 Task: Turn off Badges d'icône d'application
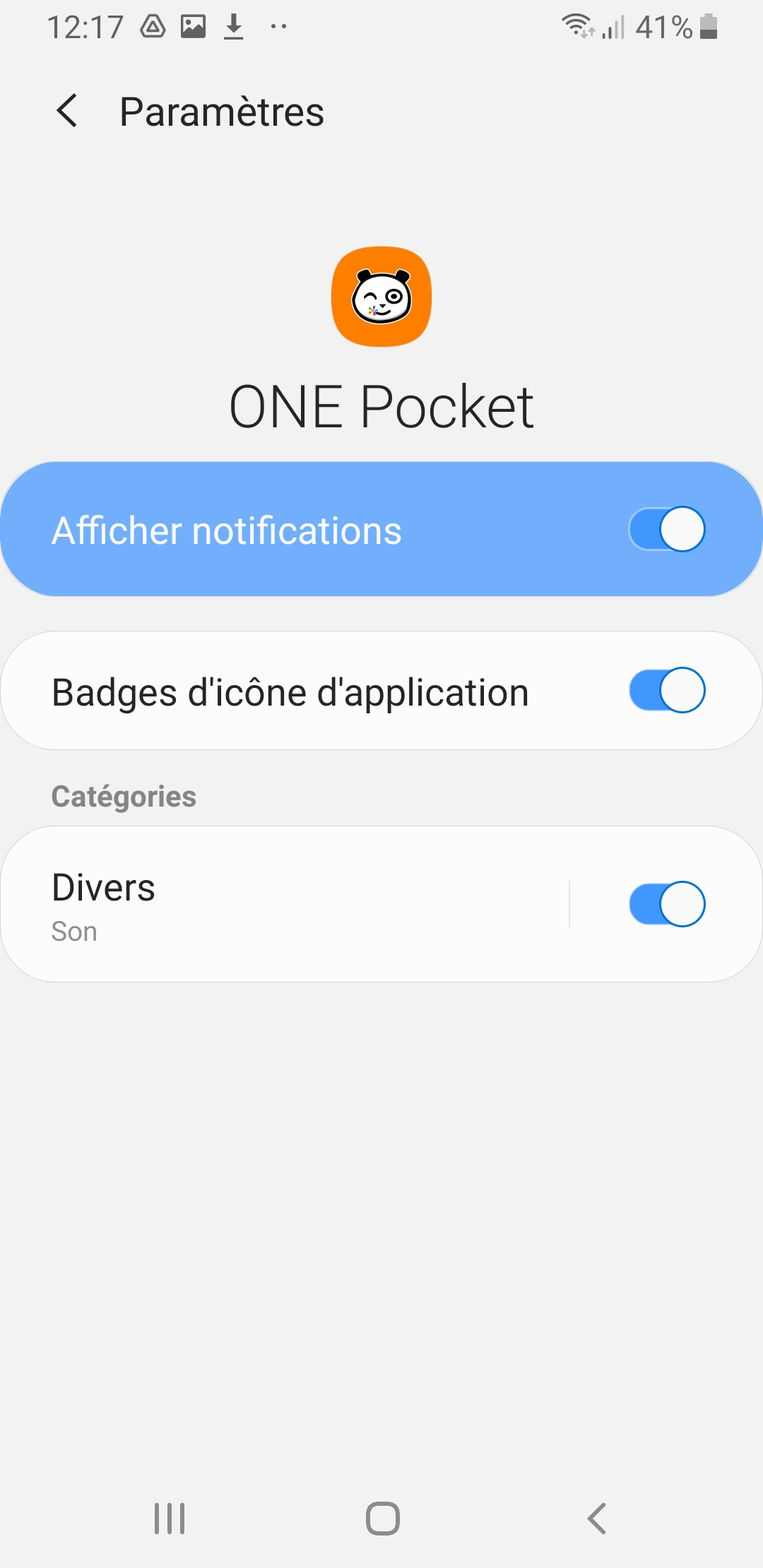667,690
